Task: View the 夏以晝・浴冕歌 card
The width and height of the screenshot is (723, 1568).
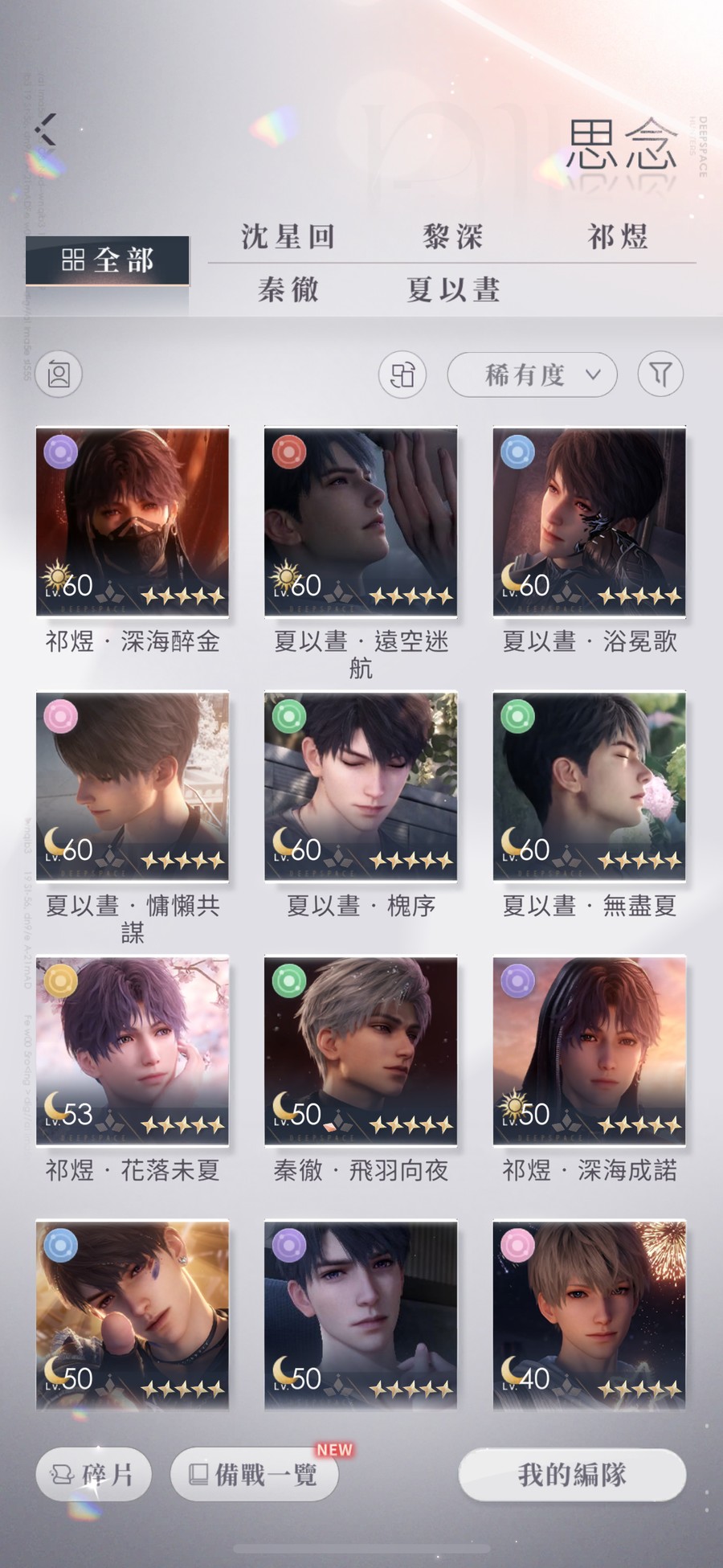Action: (x=589, y=522)
